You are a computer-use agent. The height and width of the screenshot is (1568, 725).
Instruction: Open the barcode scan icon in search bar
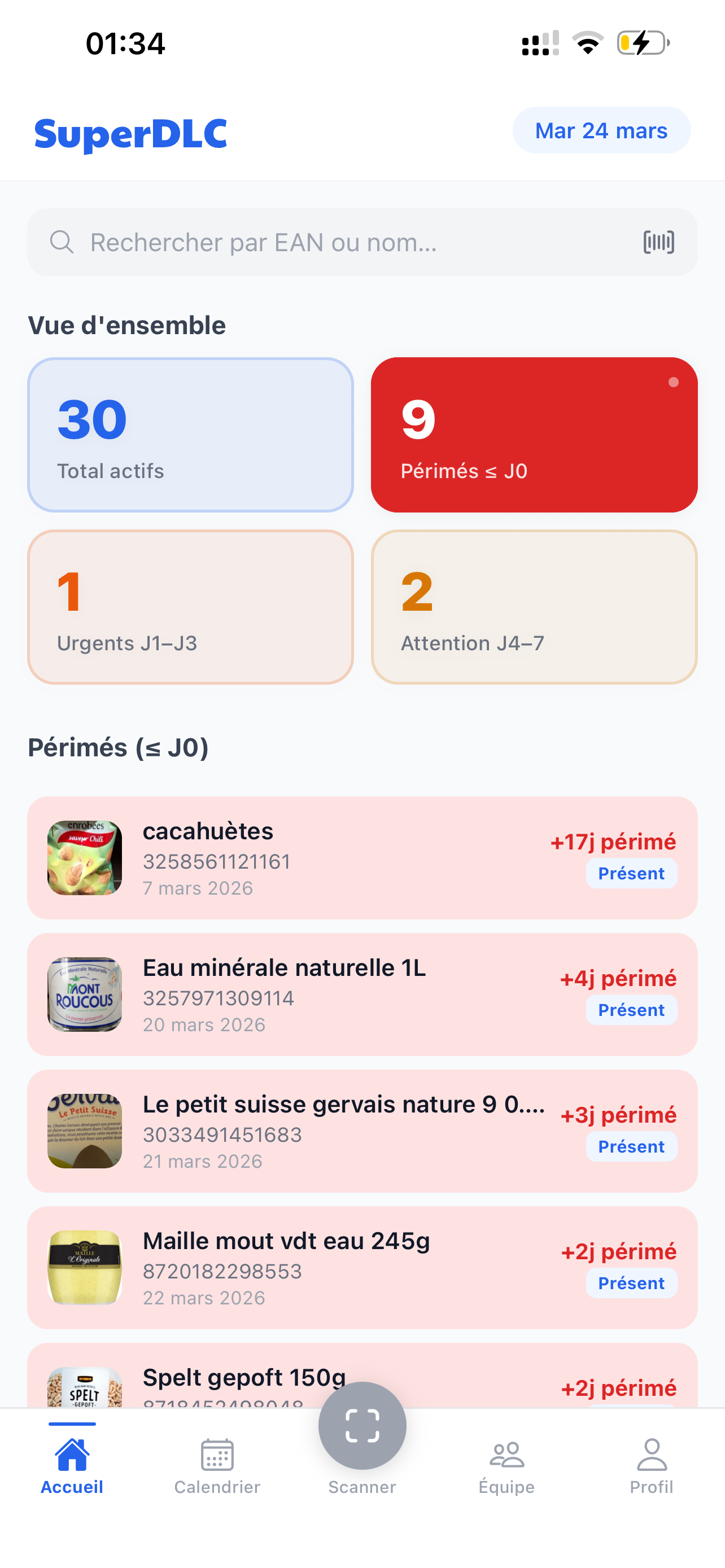(660, 242)
